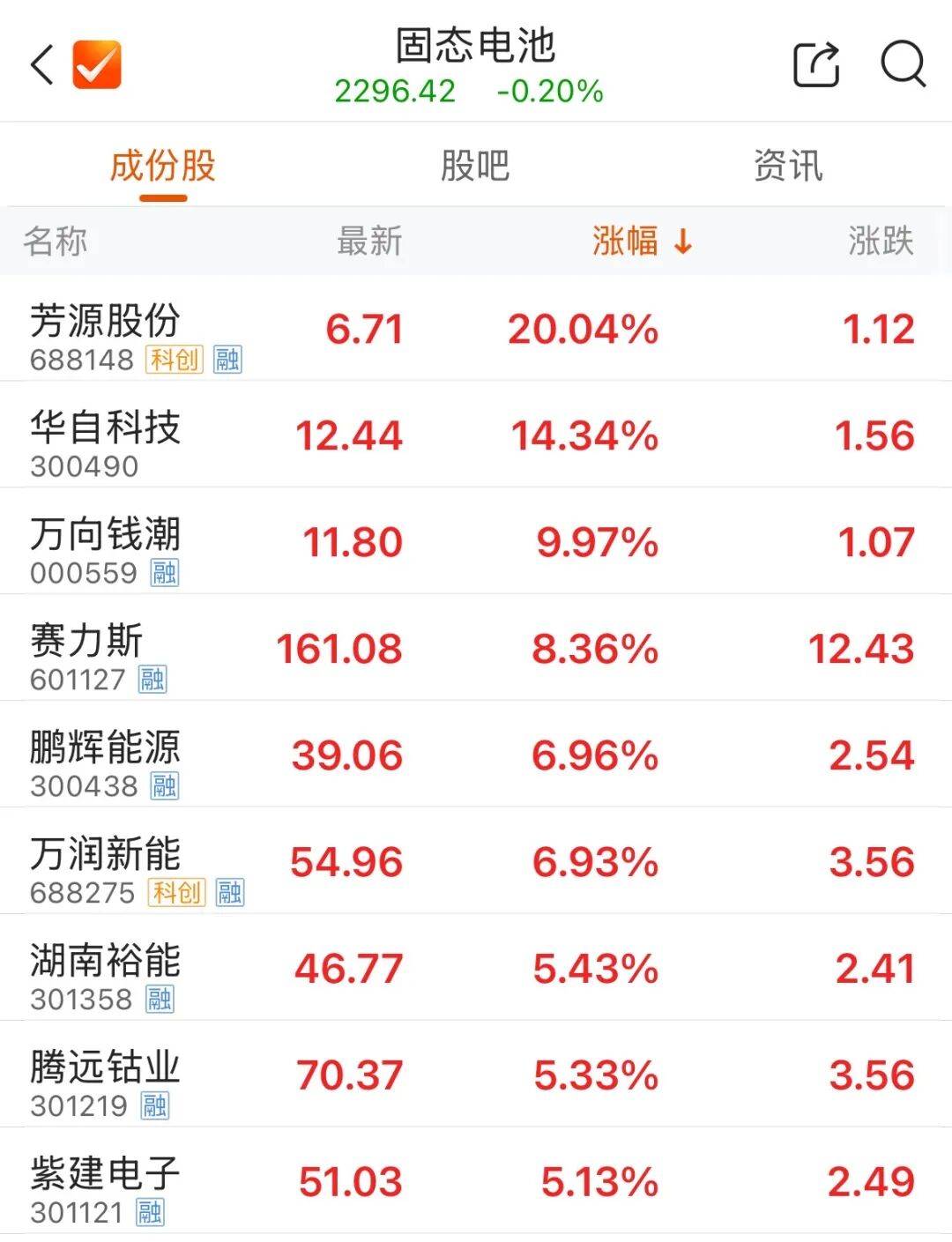Go back with the left arrow
This screenshot has width=952, height=1242.
pos(42,65)
